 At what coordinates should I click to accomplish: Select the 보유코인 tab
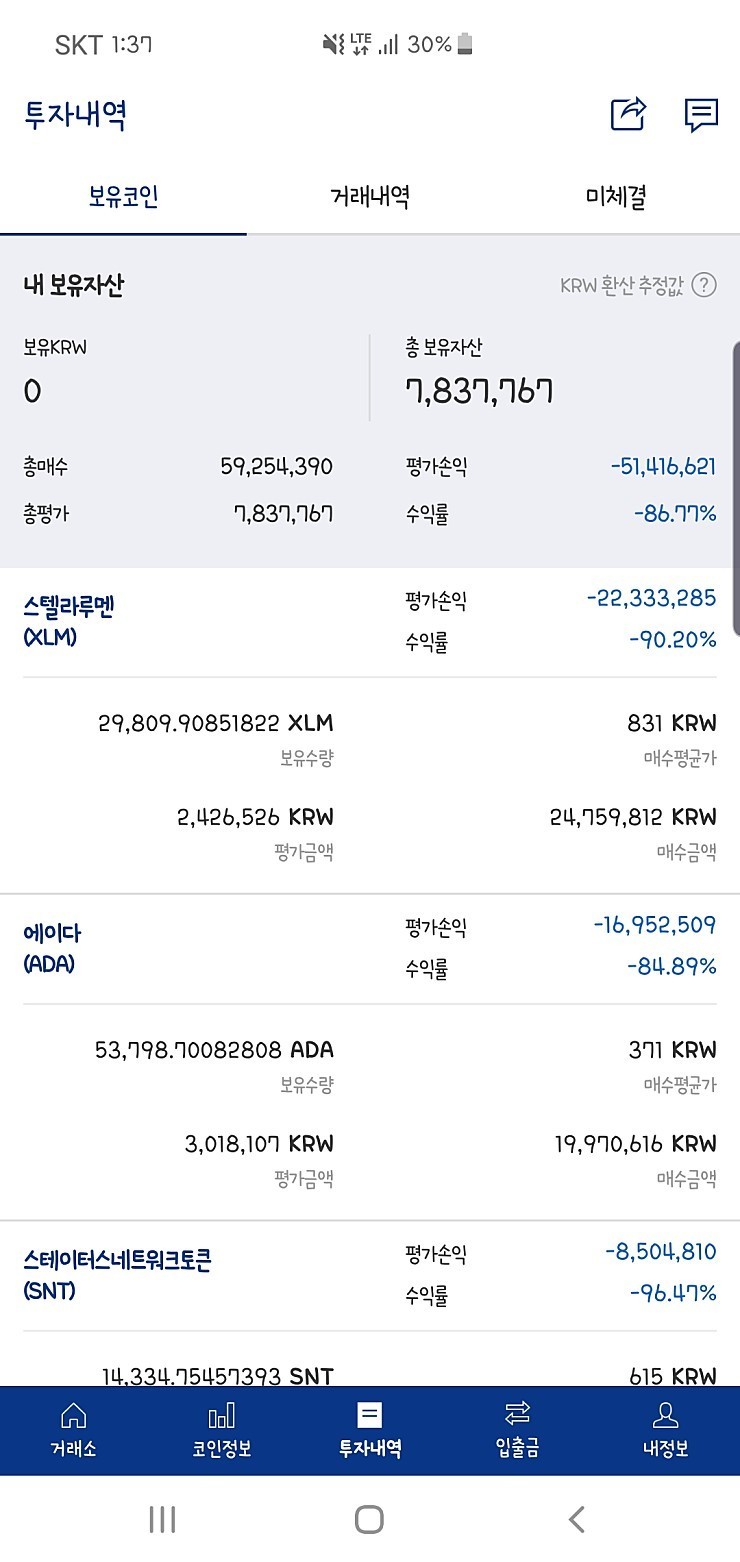tap(123, 198)
